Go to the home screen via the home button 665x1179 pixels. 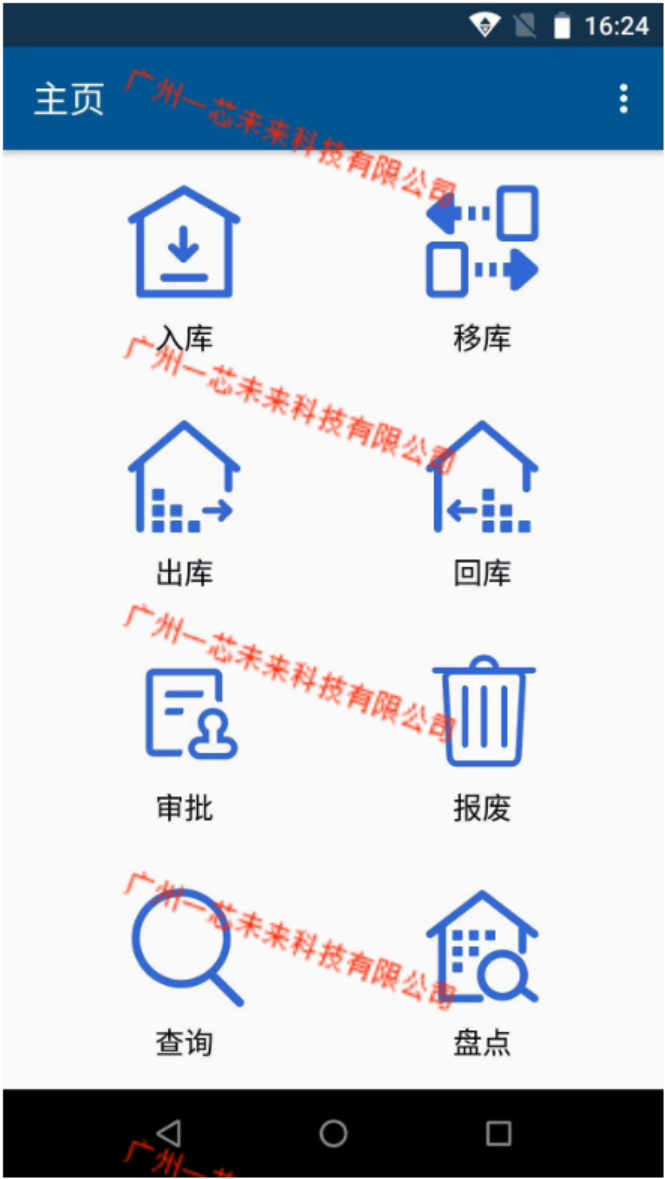click(333, 1133)
